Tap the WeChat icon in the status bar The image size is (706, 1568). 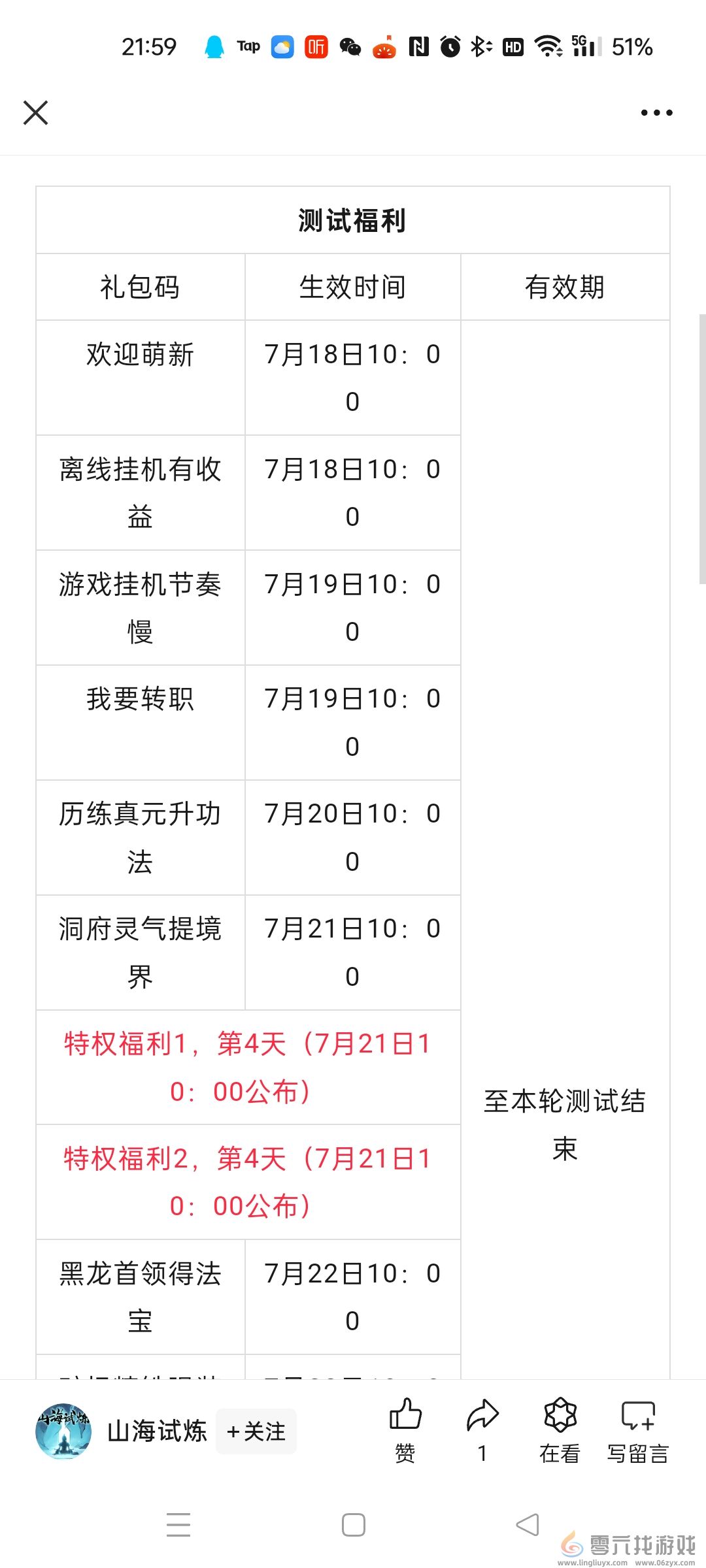[x=350, y=46]
